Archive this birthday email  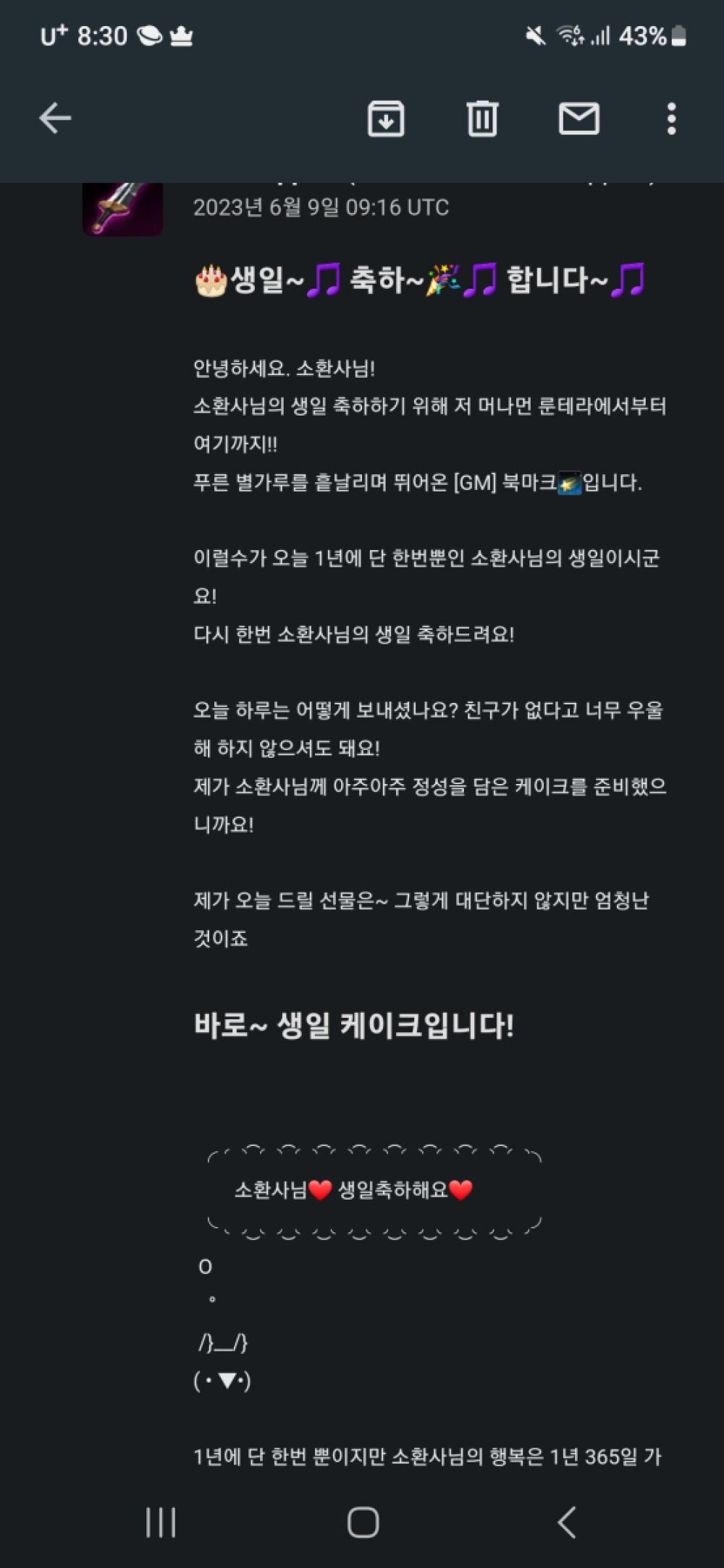386,118
